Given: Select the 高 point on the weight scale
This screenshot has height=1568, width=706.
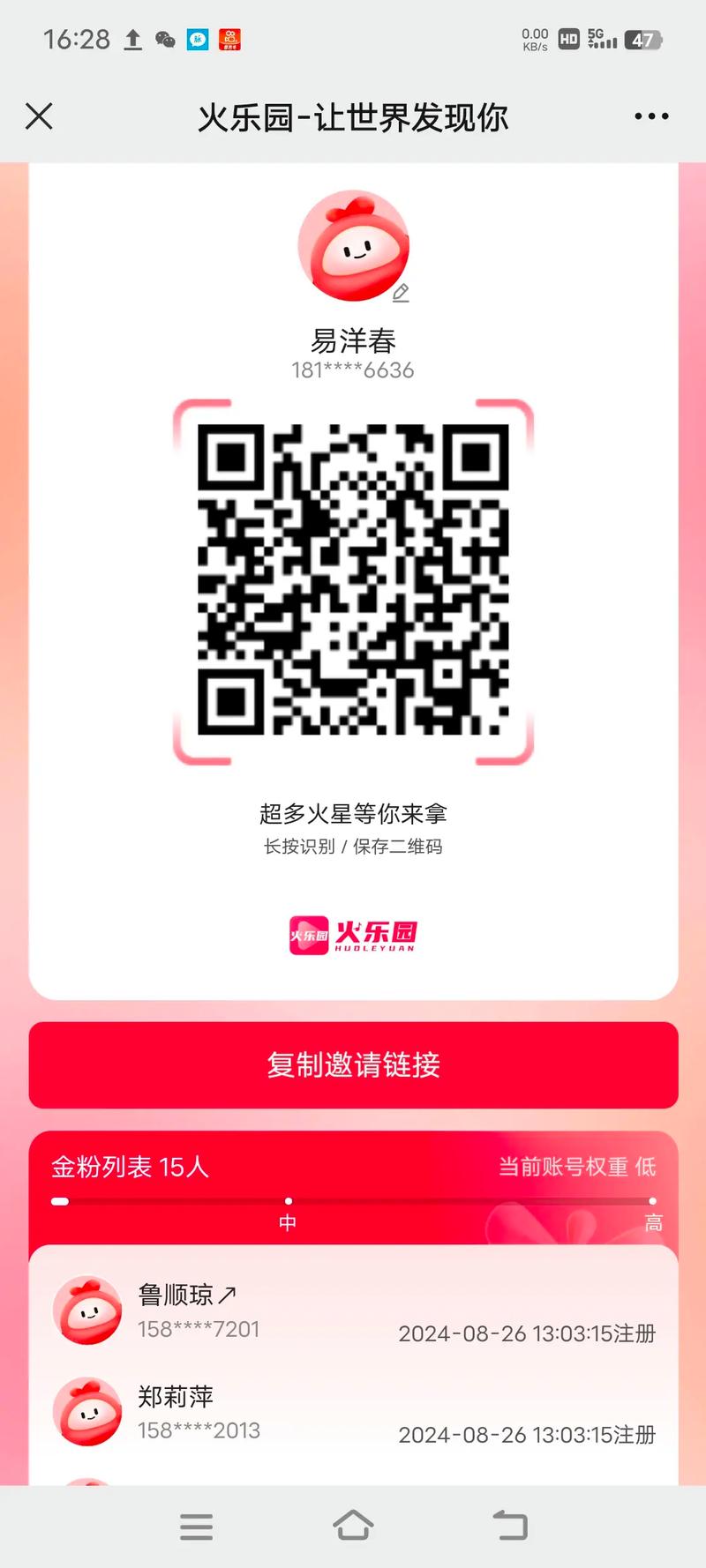Looking at the screenshot, I should [x=653, y=1200].
